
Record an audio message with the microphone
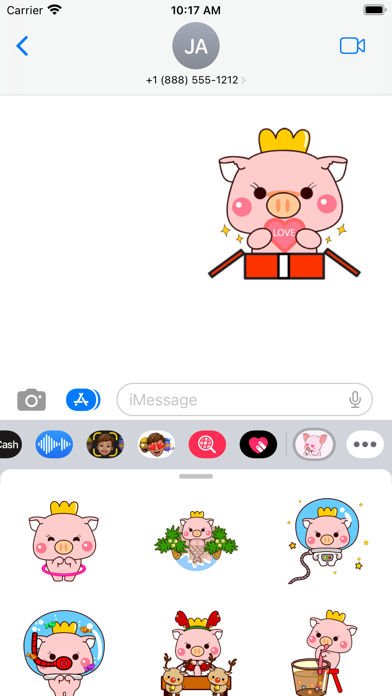(355, 400)
